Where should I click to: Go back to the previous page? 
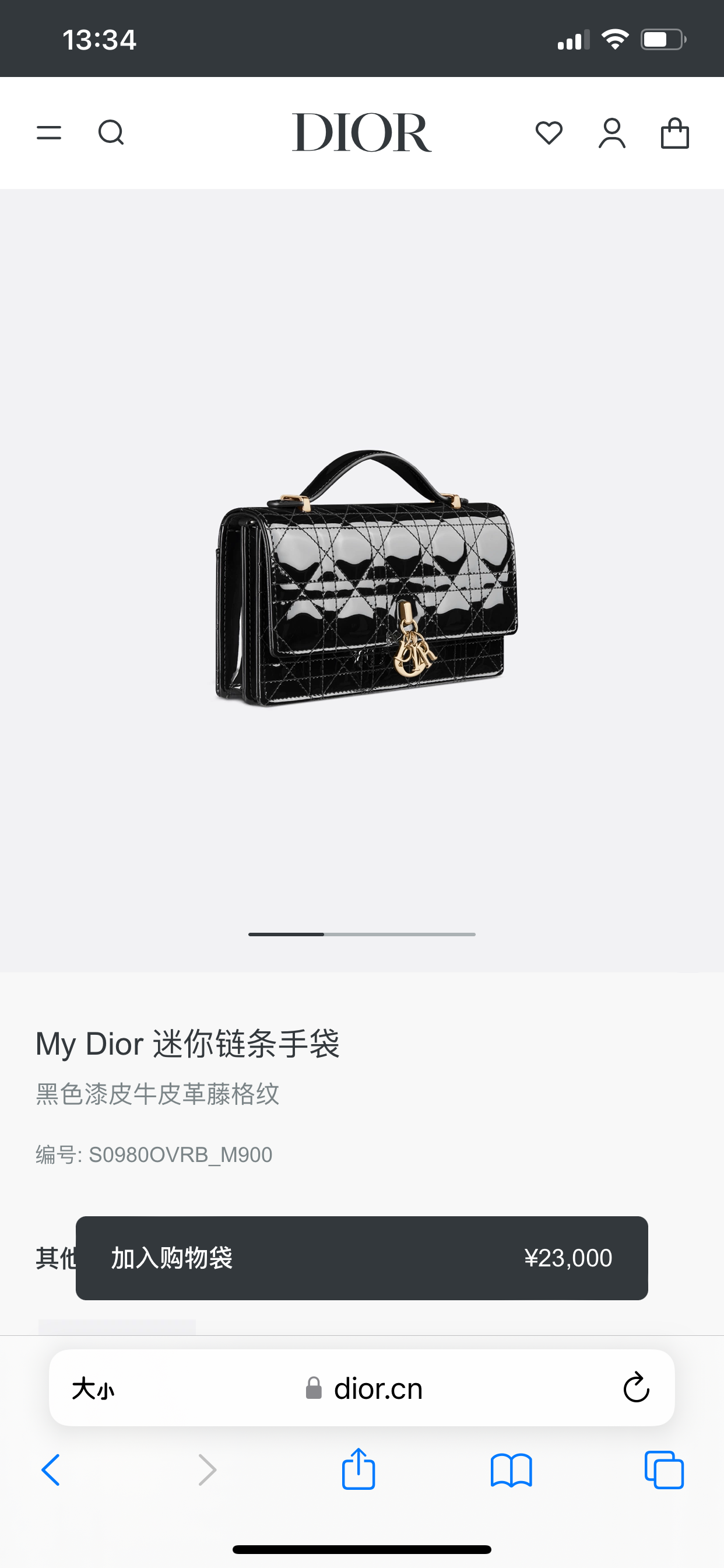coord(51,1470)
